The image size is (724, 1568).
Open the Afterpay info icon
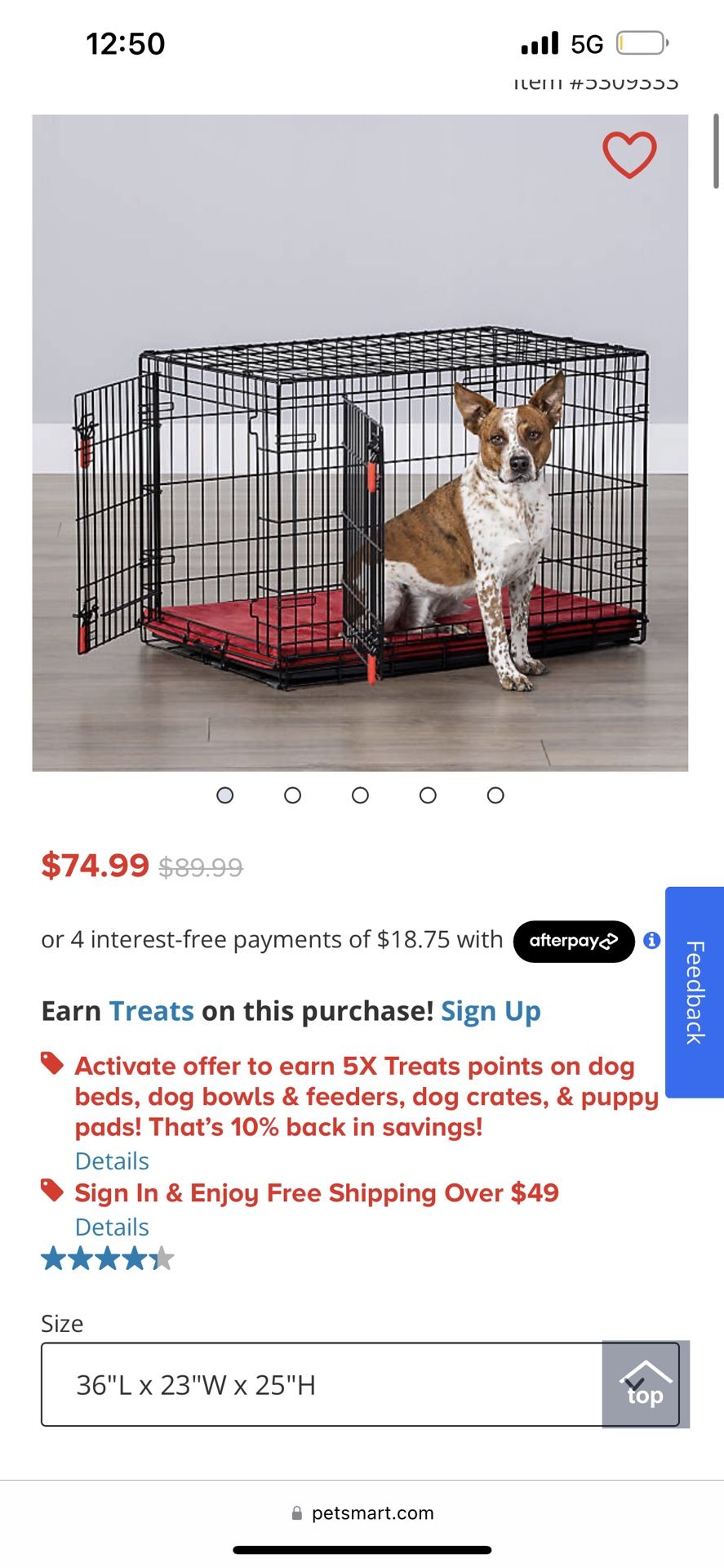[x=651, y=940]
